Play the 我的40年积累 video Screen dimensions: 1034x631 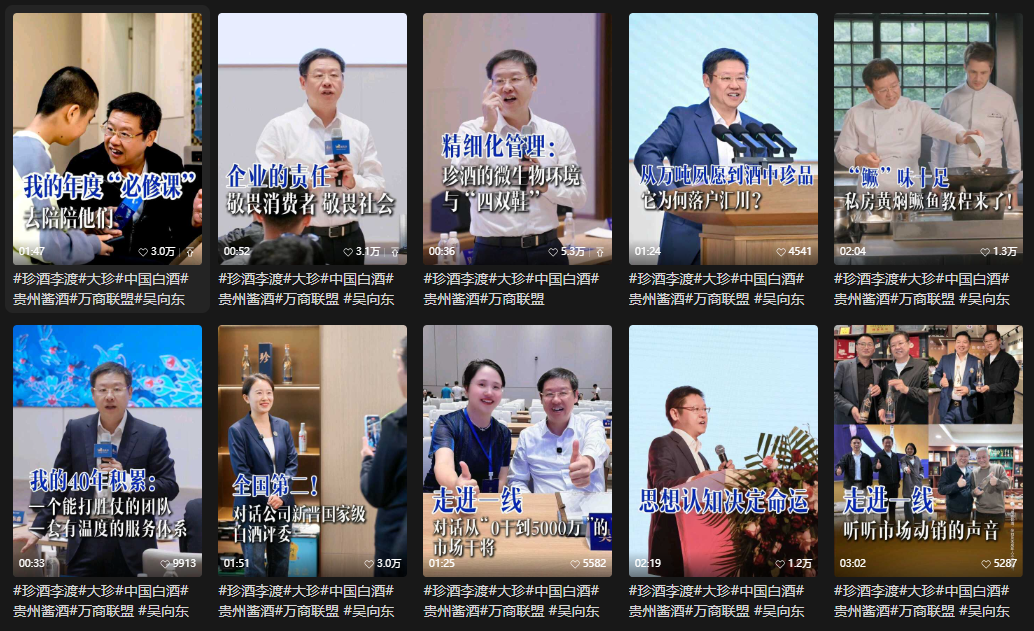point(107,451)
